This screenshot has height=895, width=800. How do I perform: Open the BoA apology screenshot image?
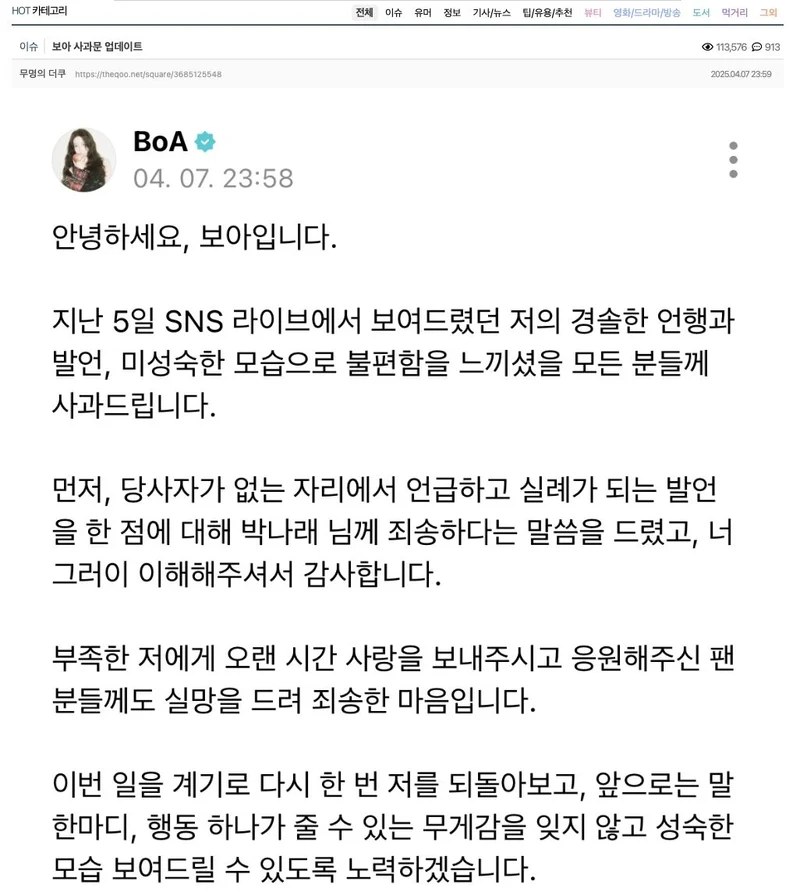coord(400,500)
